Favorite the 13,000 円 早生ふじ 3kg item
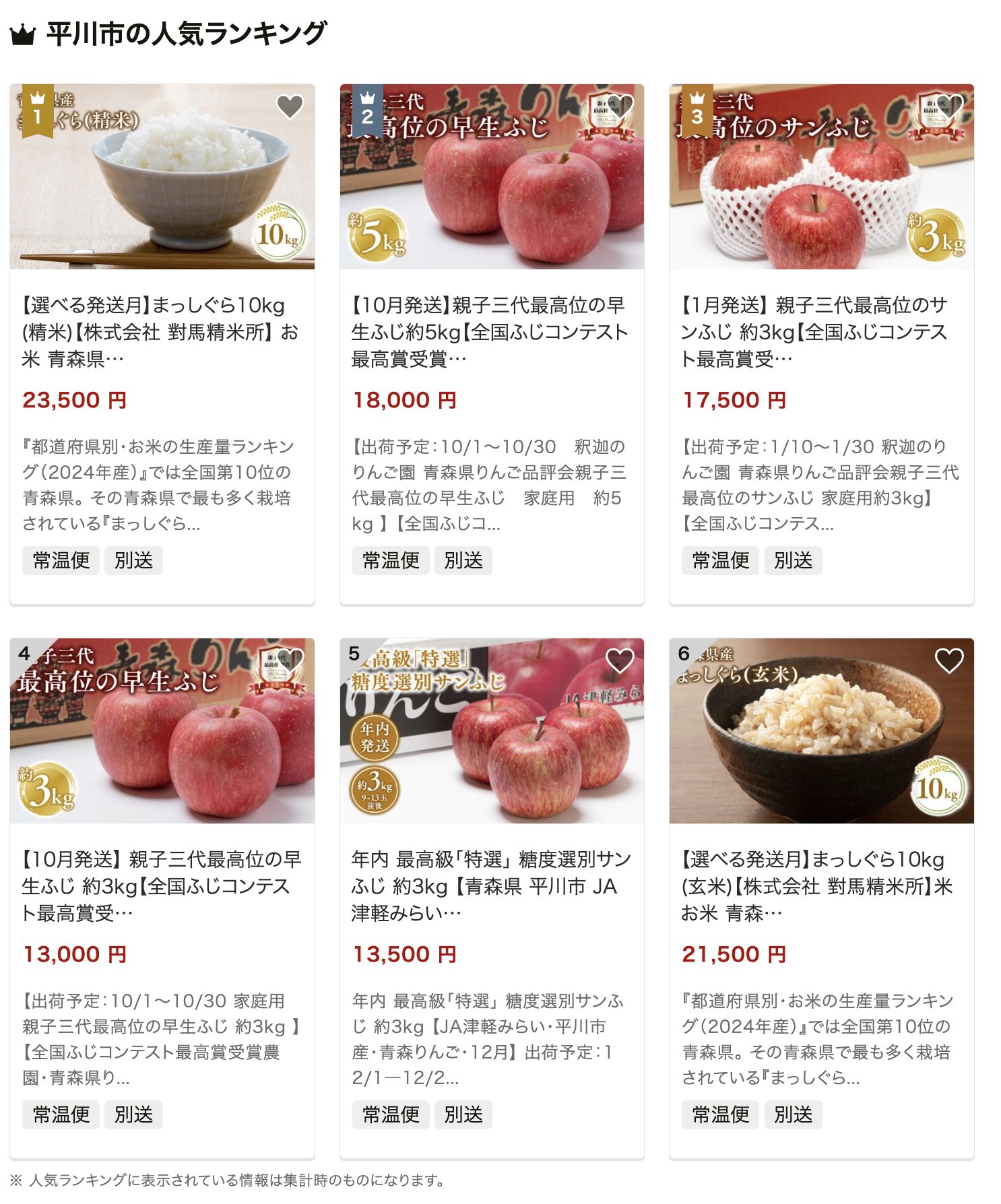Screen dimensions: 1001x1204 pos(290,661)
